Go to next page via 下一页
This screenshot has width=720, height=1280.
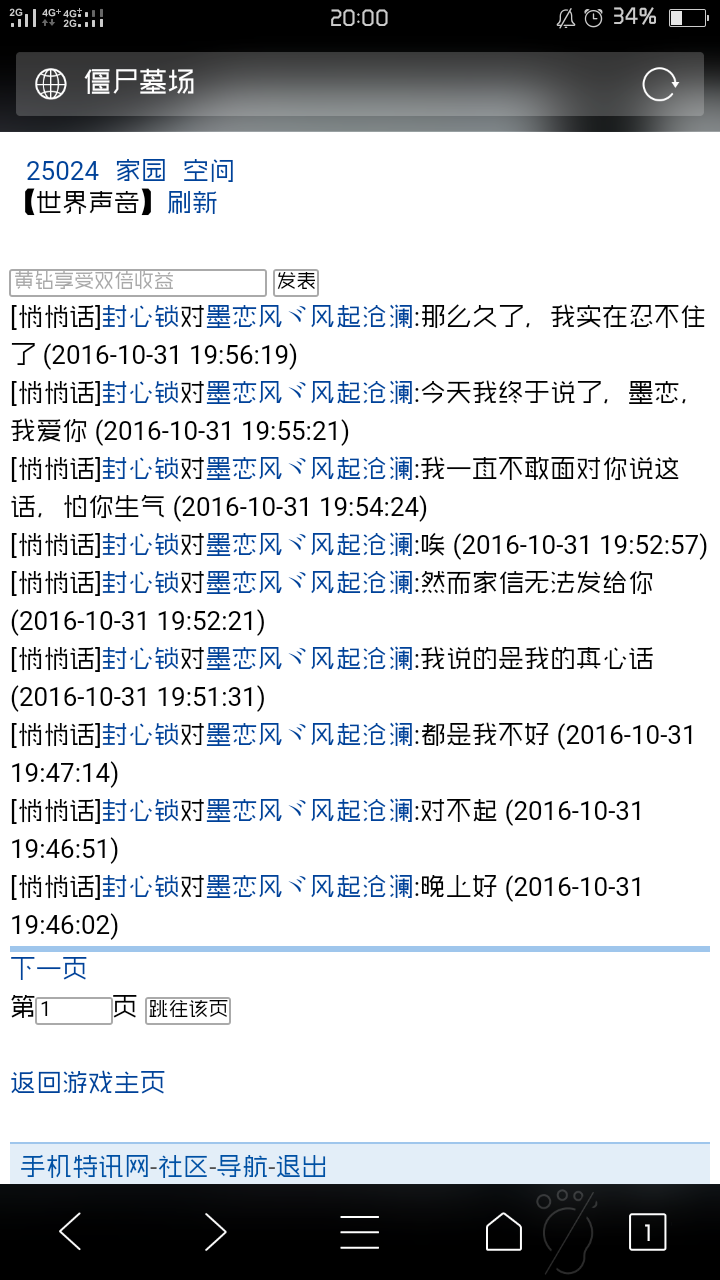click(x=49, y=968)
